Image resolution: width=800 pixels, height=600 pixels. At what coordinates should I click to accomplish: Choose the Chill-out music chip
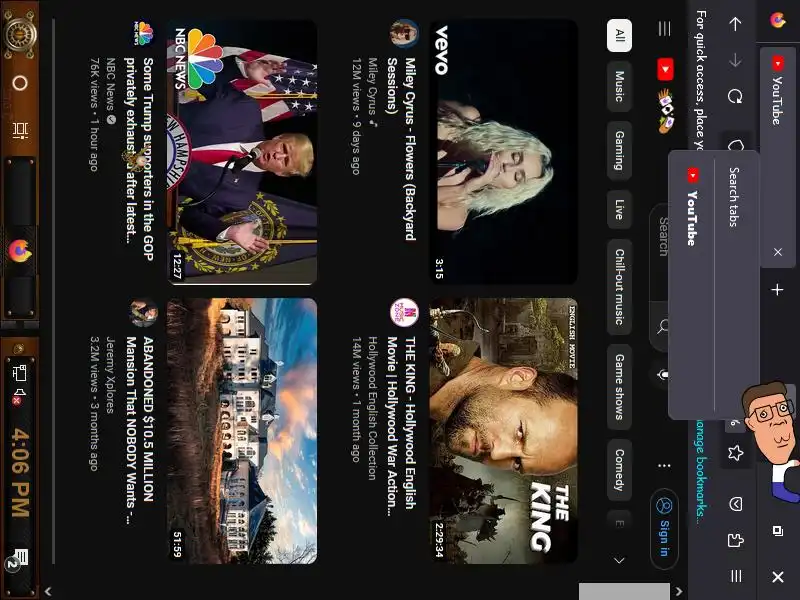(619, 287)
